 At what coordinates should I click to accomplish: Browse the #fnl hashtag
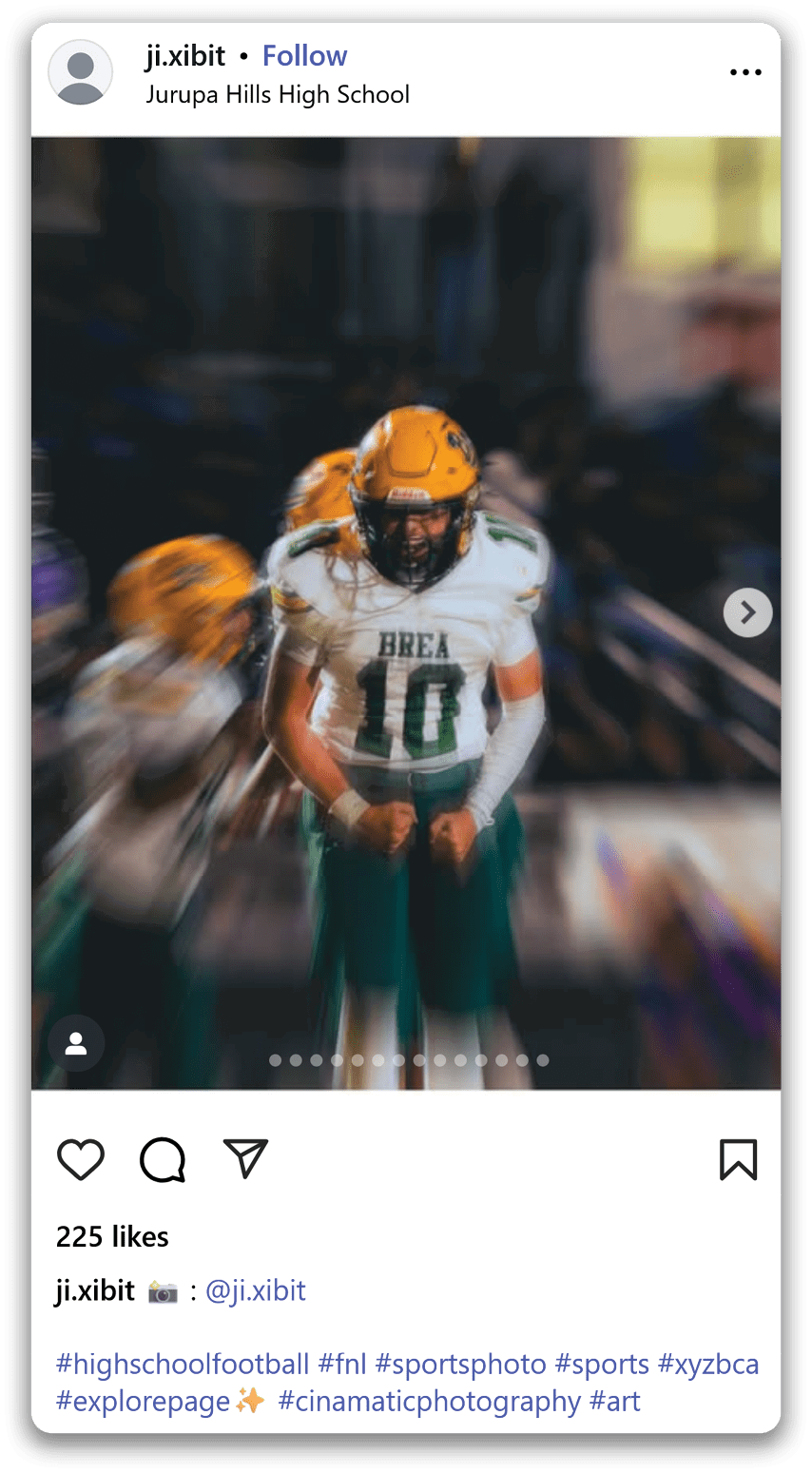pyautogui.click(x=342, y=1365)
